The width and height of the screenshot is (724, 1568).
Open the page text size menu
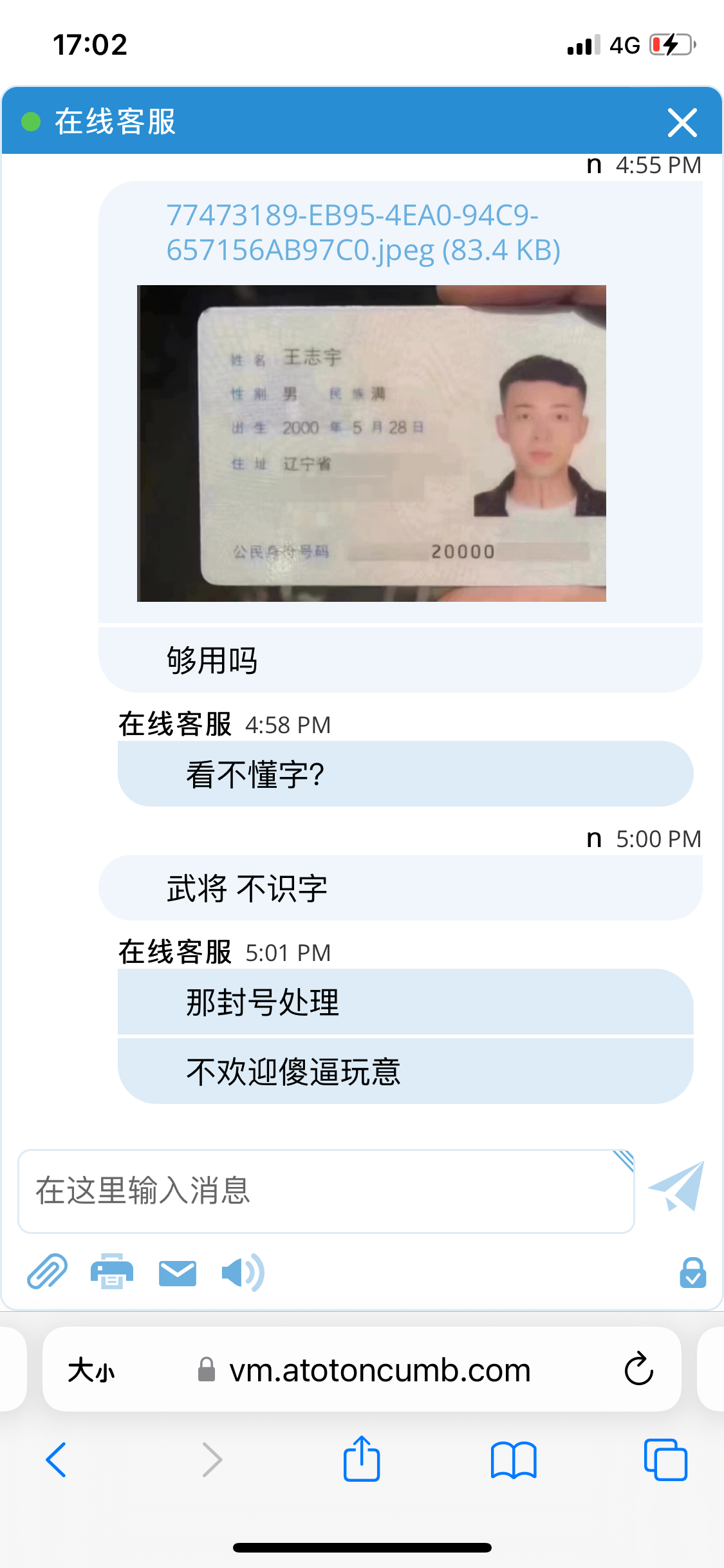(91, 1370)
